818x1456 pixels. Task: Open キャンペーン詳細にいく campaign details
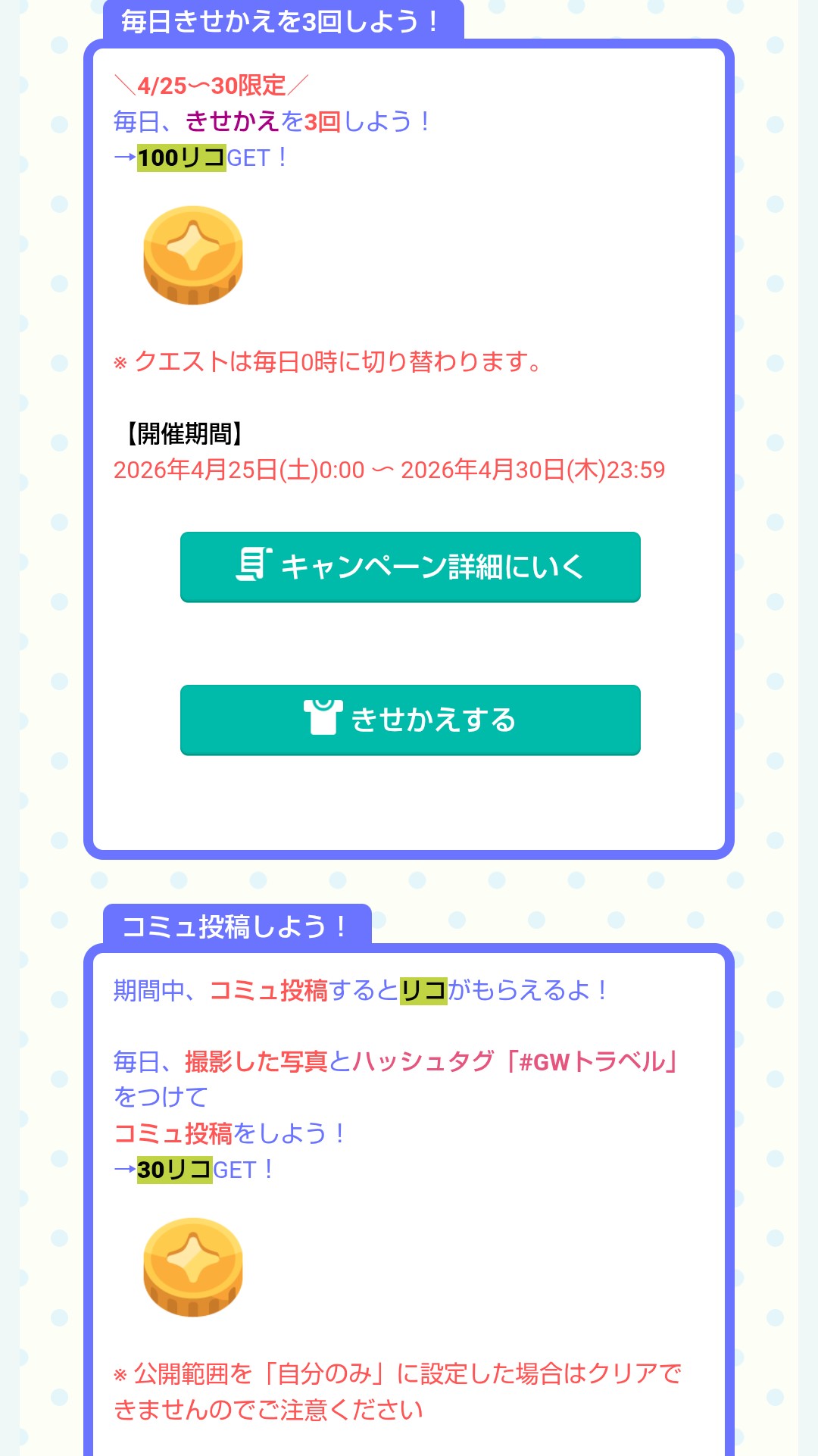click(410, 567)
